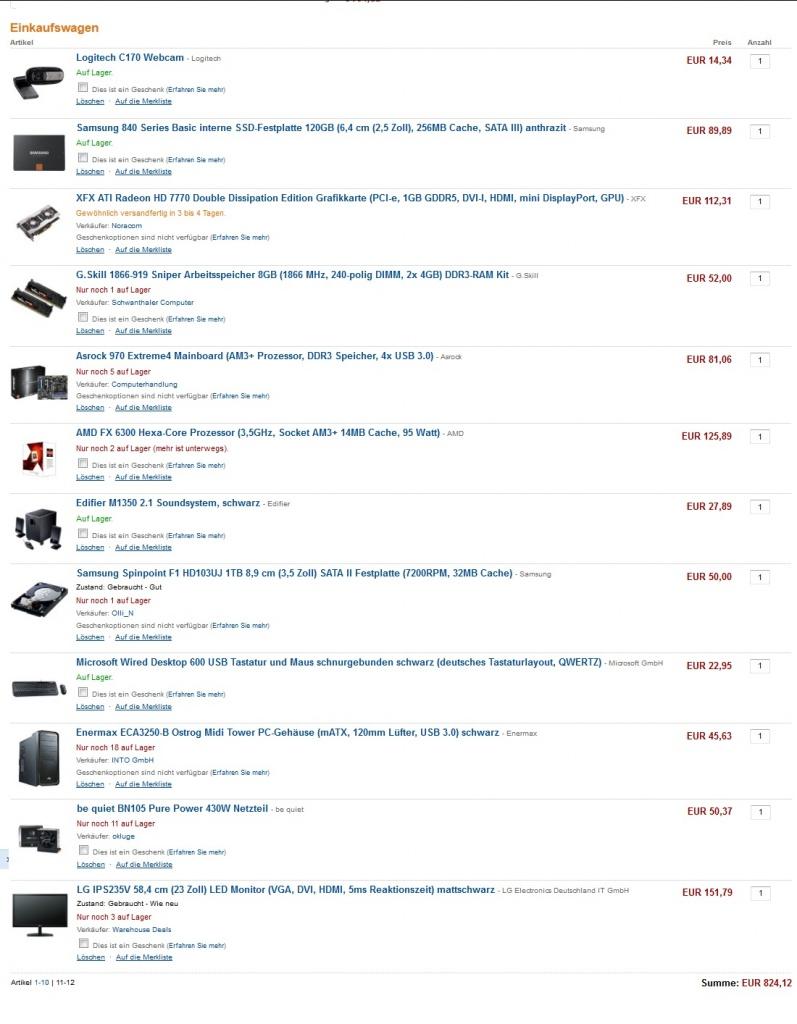797x1024 pixels.
Task: Add Microsoft Wired Desktop 600 to Merkliste
Action: click(143, 707)
